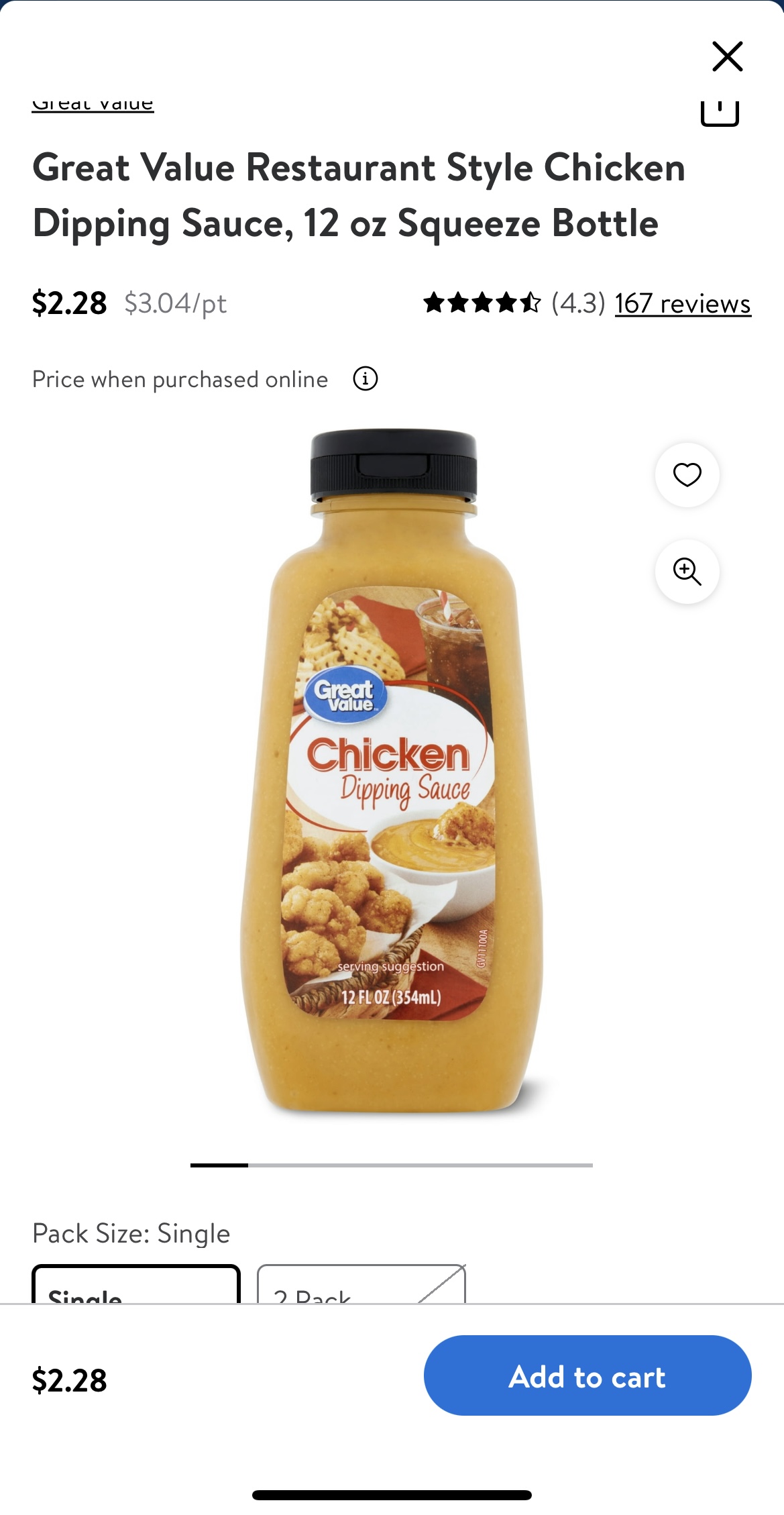Close the product detail sheet

[727, 56]
